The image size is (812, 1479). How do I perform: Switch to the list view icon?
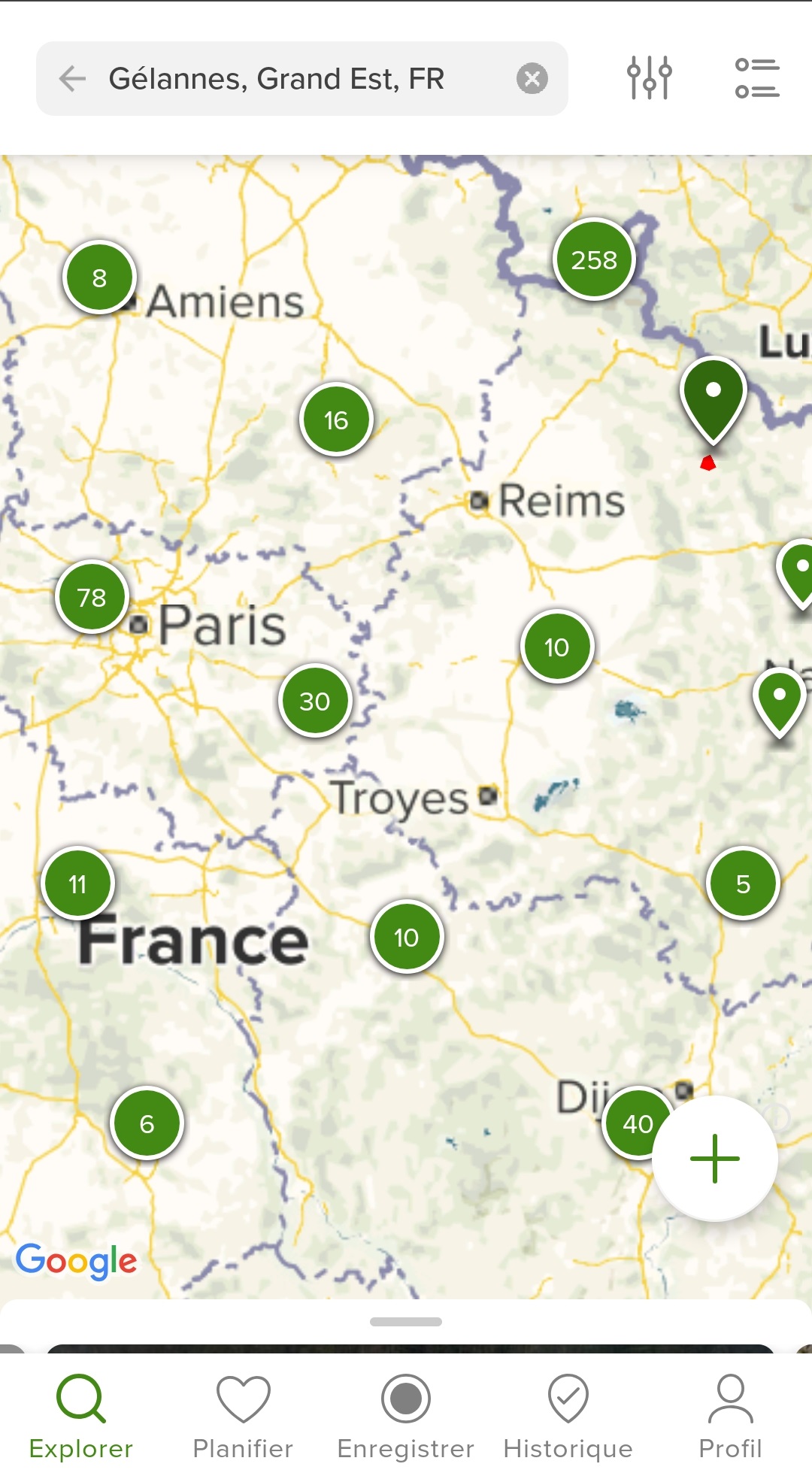[x=757, y=78]
